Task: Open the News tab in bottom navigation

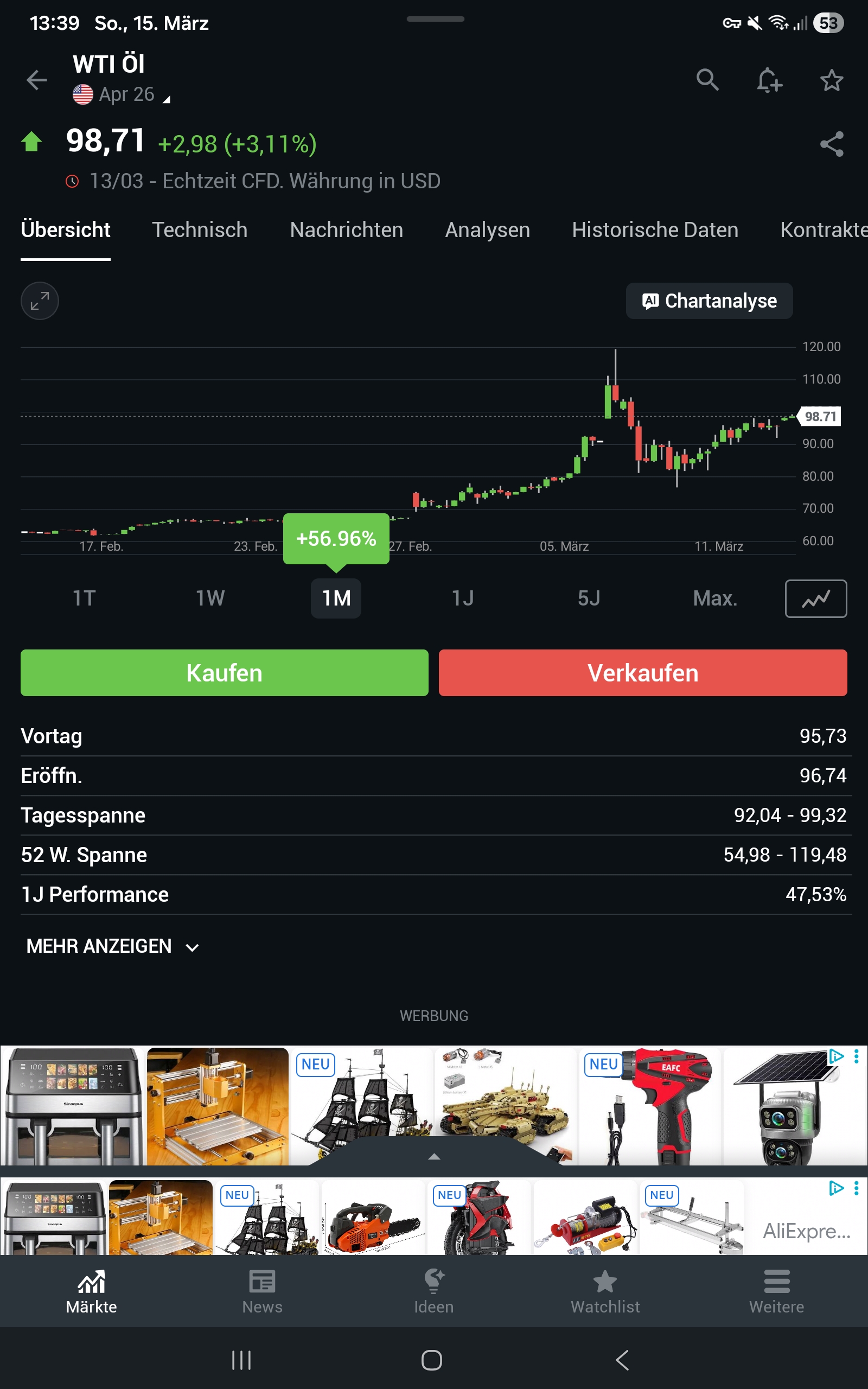Action: pos(263,1291)
